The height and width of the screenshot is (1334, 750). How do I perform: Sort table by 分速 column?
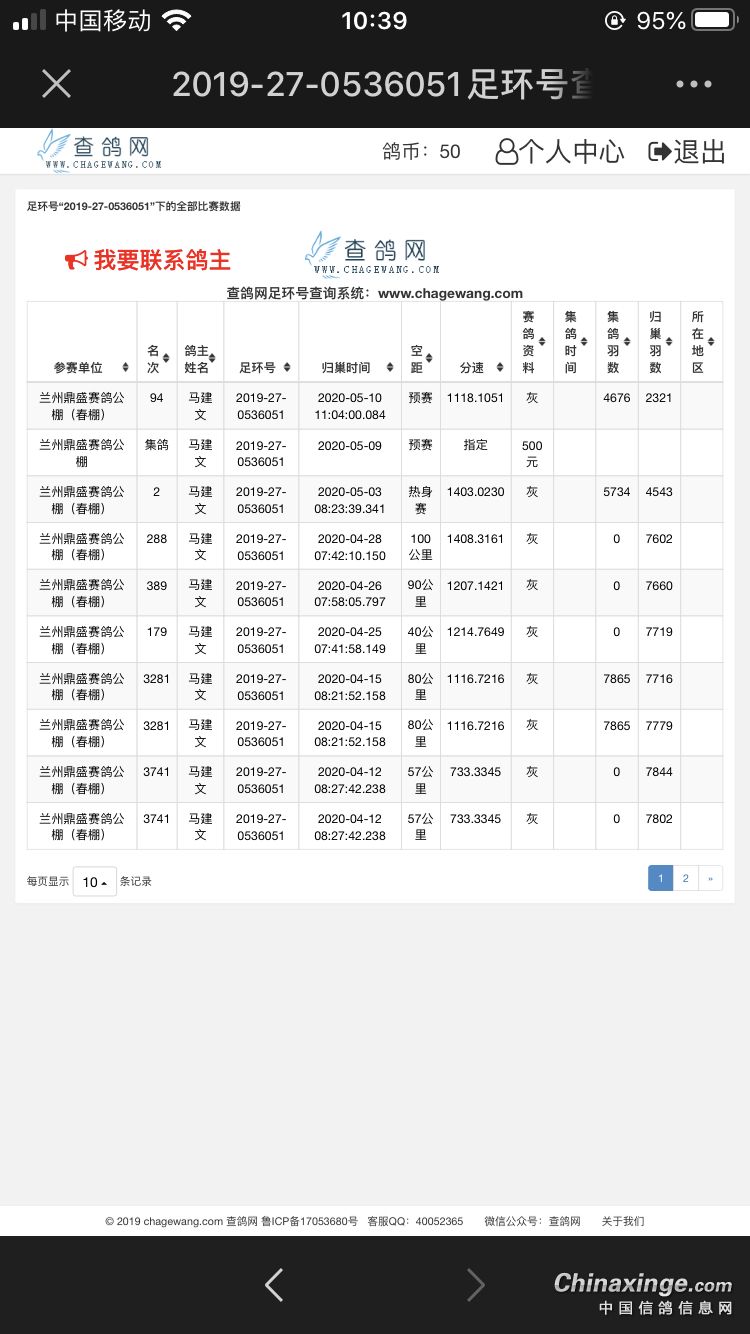tap(475, 367)
